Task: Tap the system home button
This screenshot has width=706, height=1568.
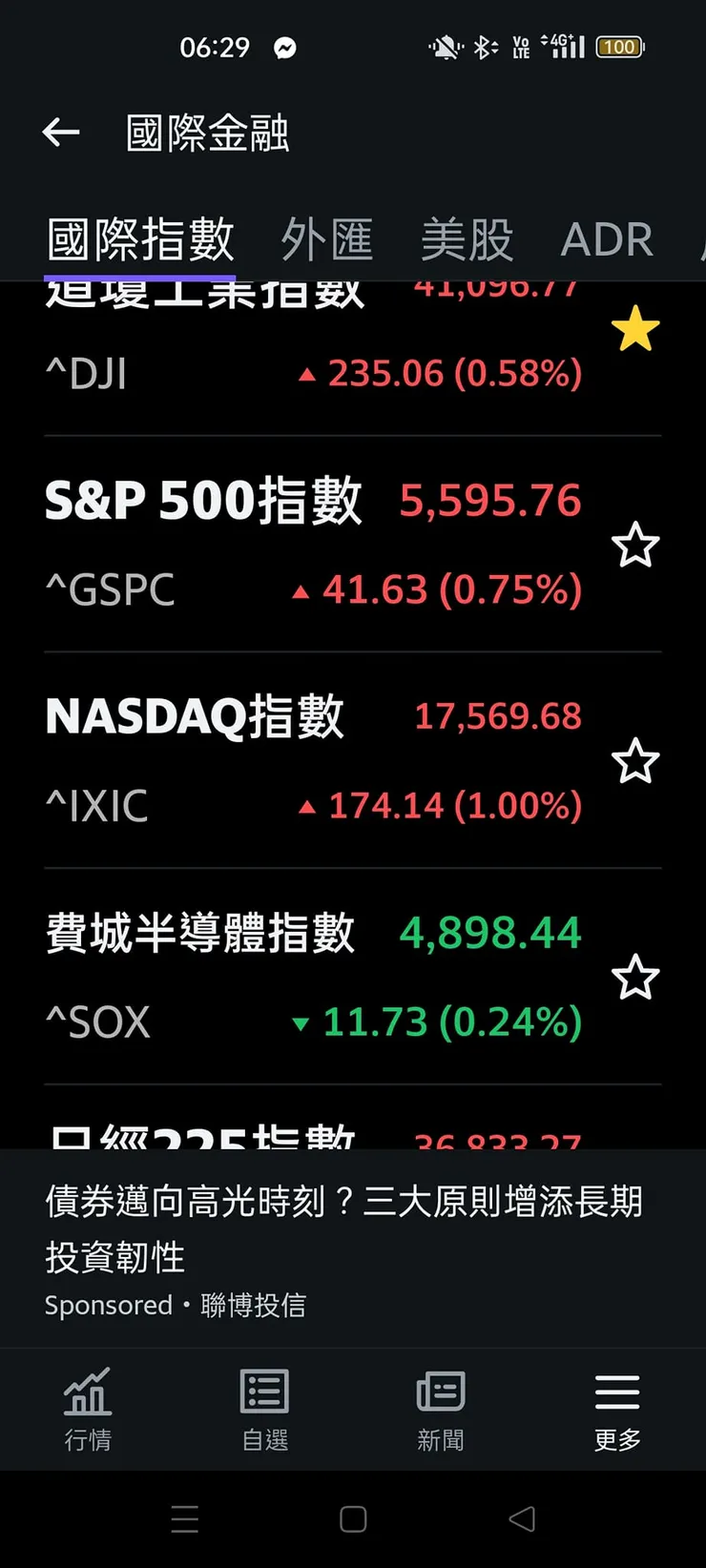Action: (353, 1518)
